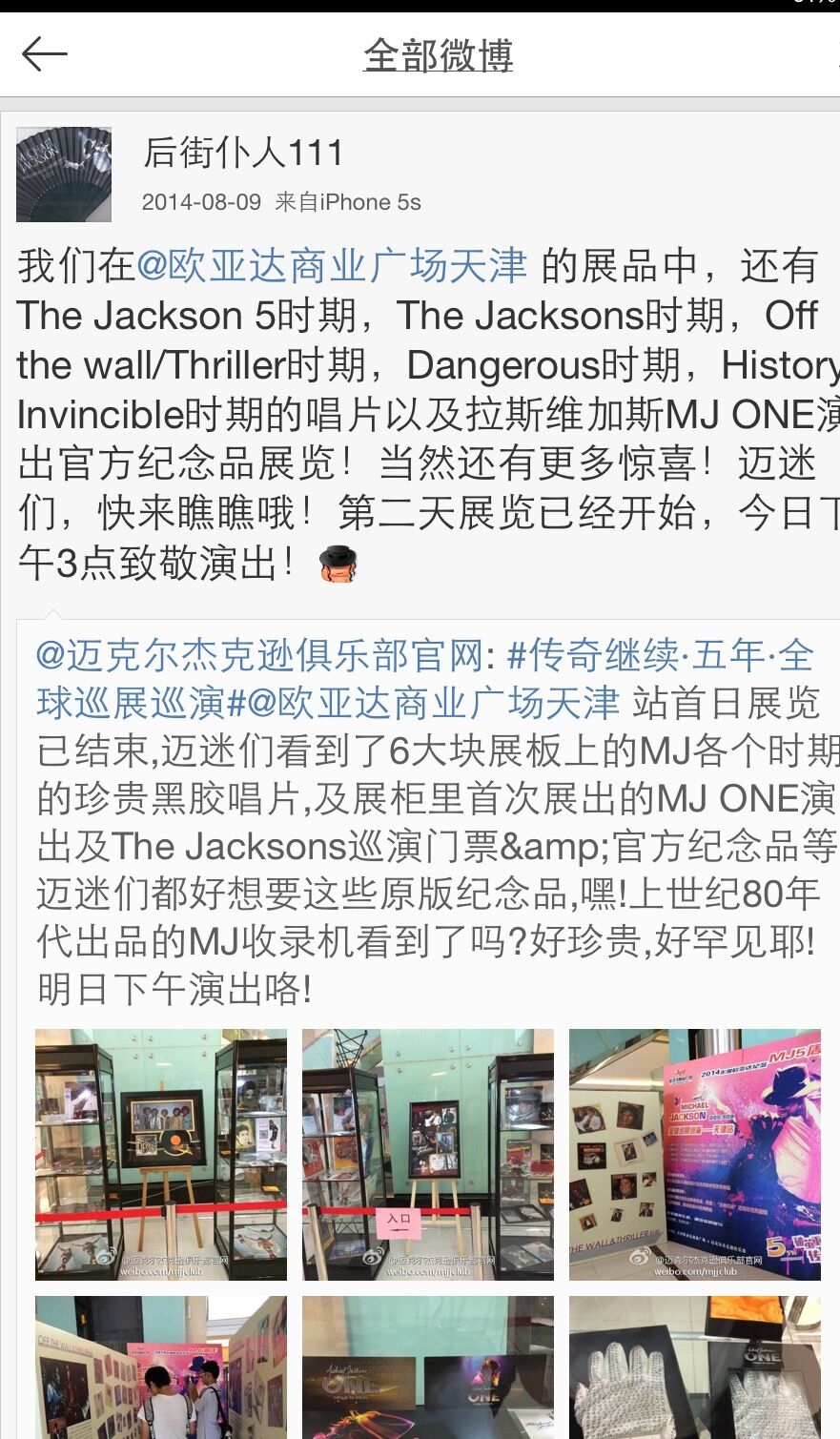The height and width of the screenshot is (1439, 840).
Task: View the photo of visitors at the display boards
Action: click(161, 1367)
